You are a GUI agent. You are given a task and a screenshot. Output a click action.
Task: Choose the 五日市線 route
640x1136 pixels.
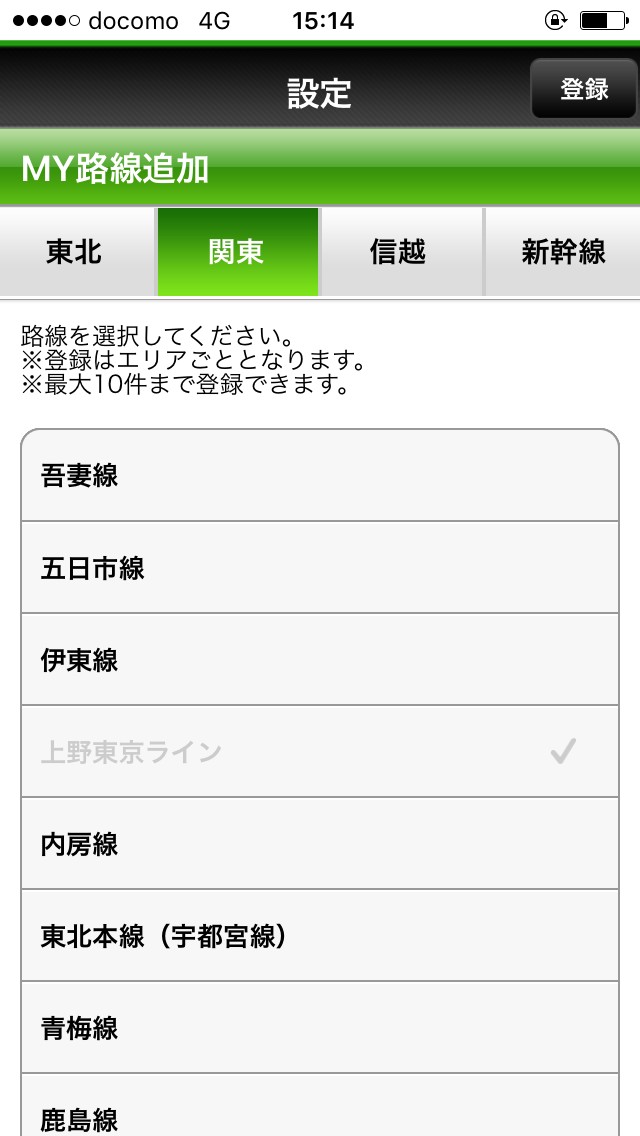(320, 568)
